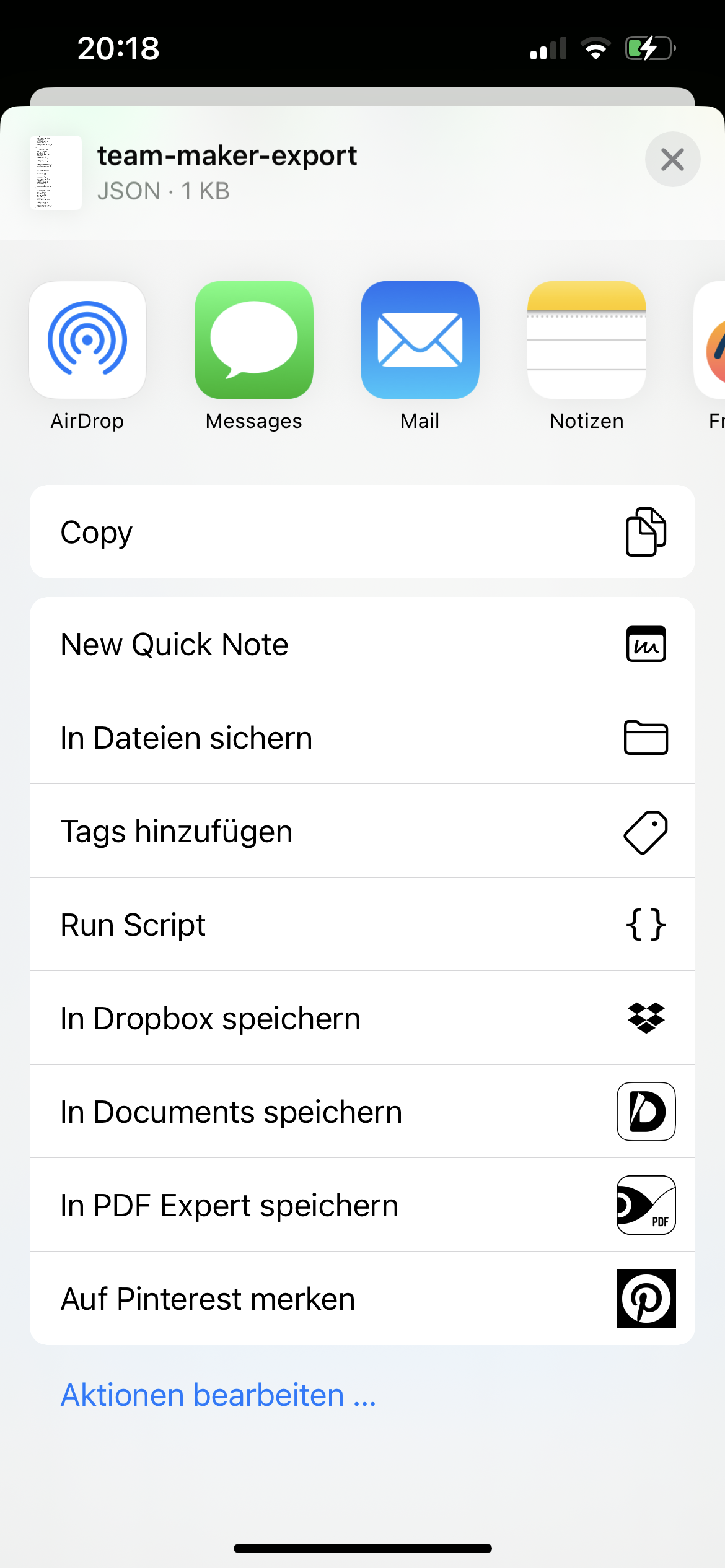This screenshot has width=725, height=1568.
Task: Share team-maker-export via Mail
Action: click(420, 341)
